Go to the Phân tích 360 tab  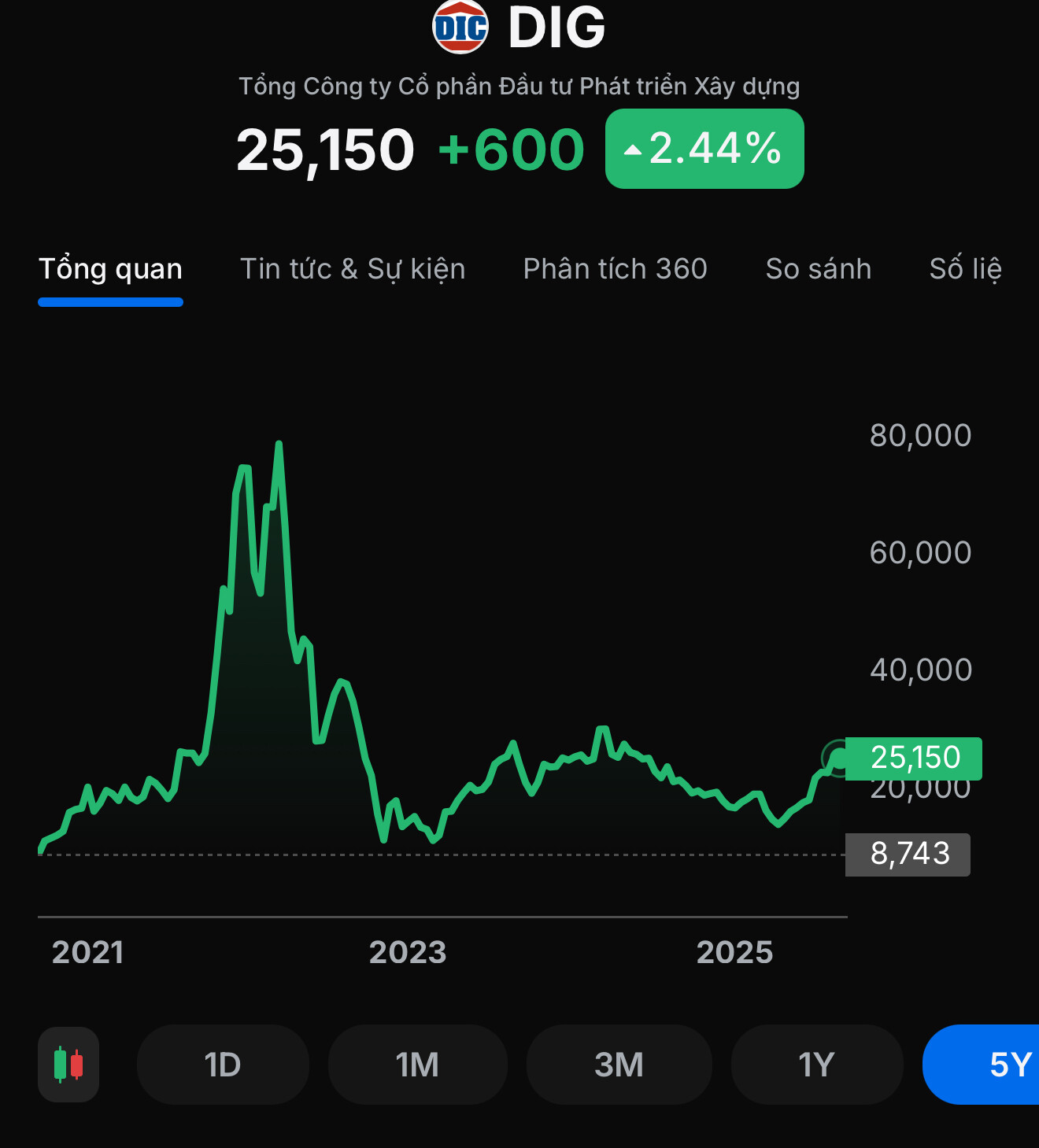tap(615, 269)
